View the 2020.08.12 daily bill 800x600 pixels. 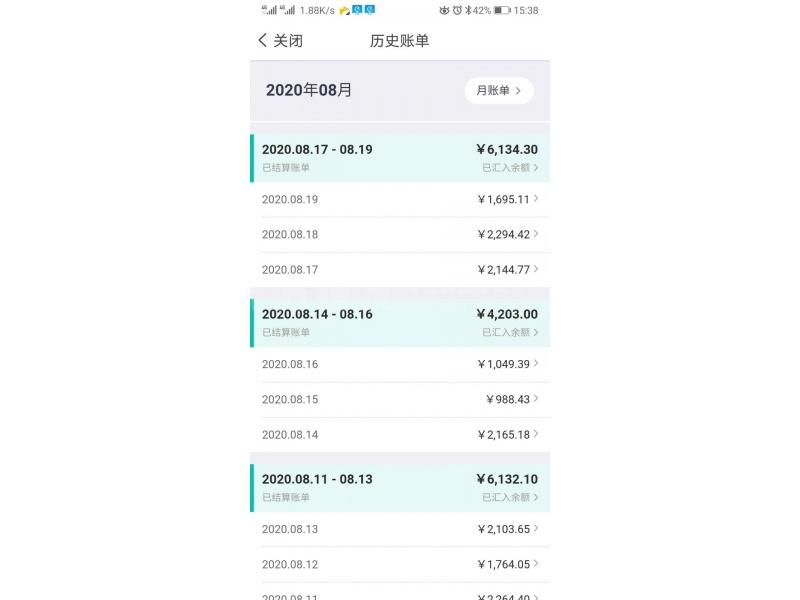[x=400, y=564]
